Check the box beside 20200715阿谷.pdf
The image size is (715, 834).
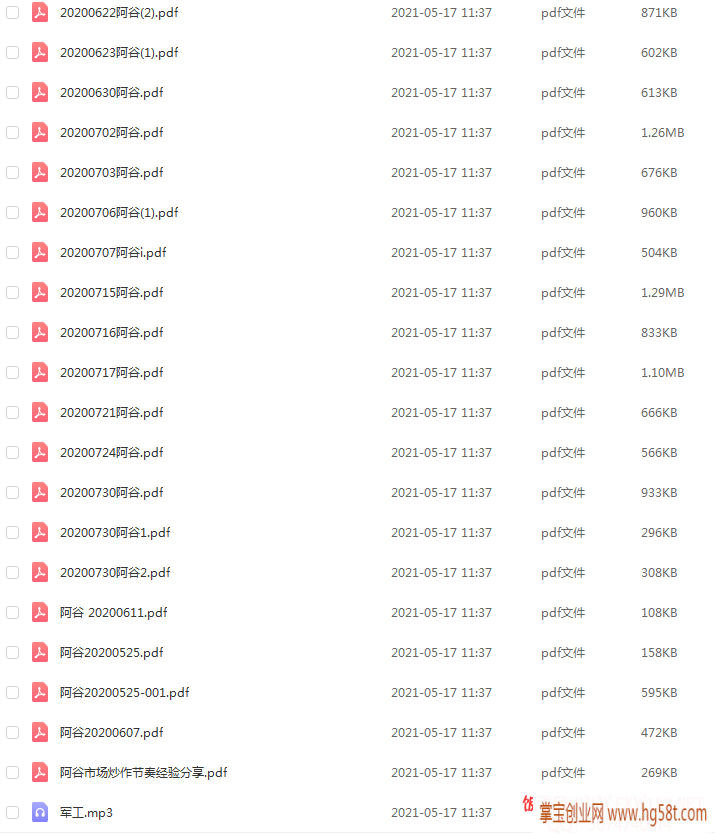click(x=13, y=292)
